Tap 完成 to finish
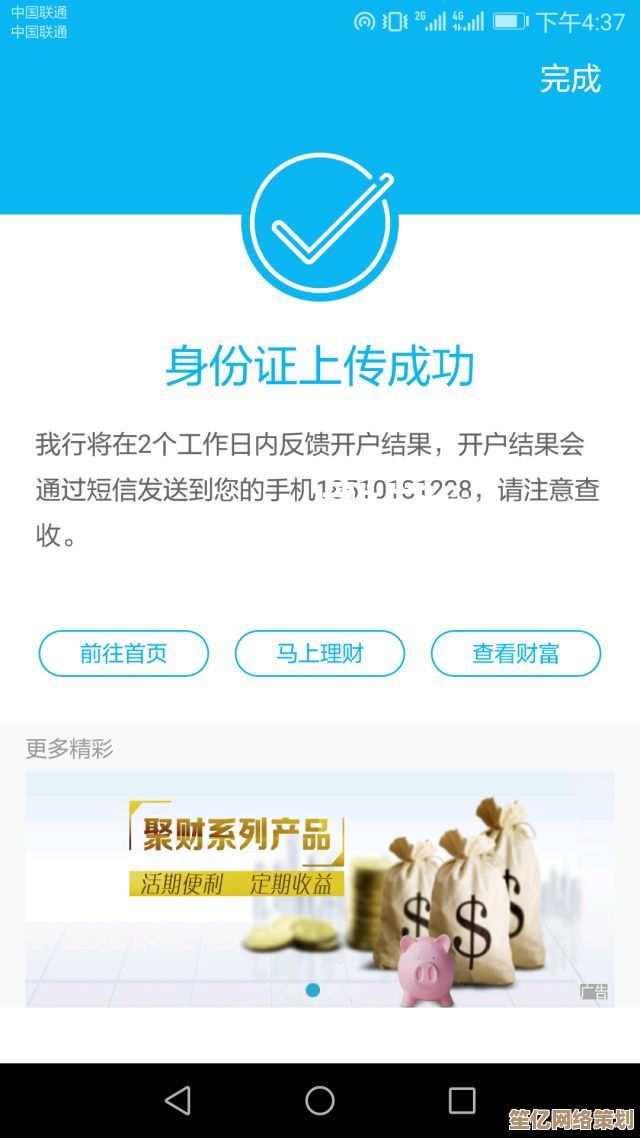 (x=570, y=79)
